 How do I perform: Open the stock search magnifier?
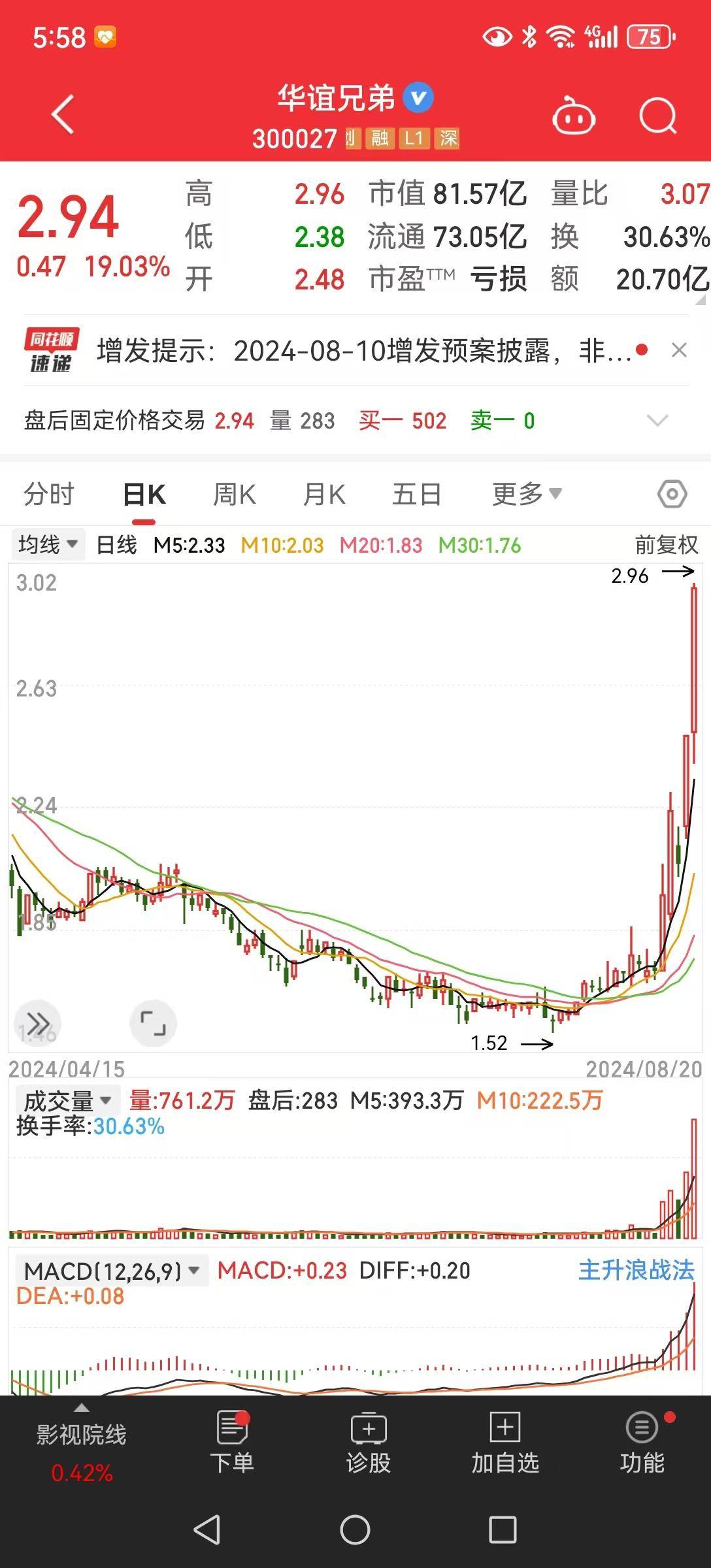pos(657,116)
